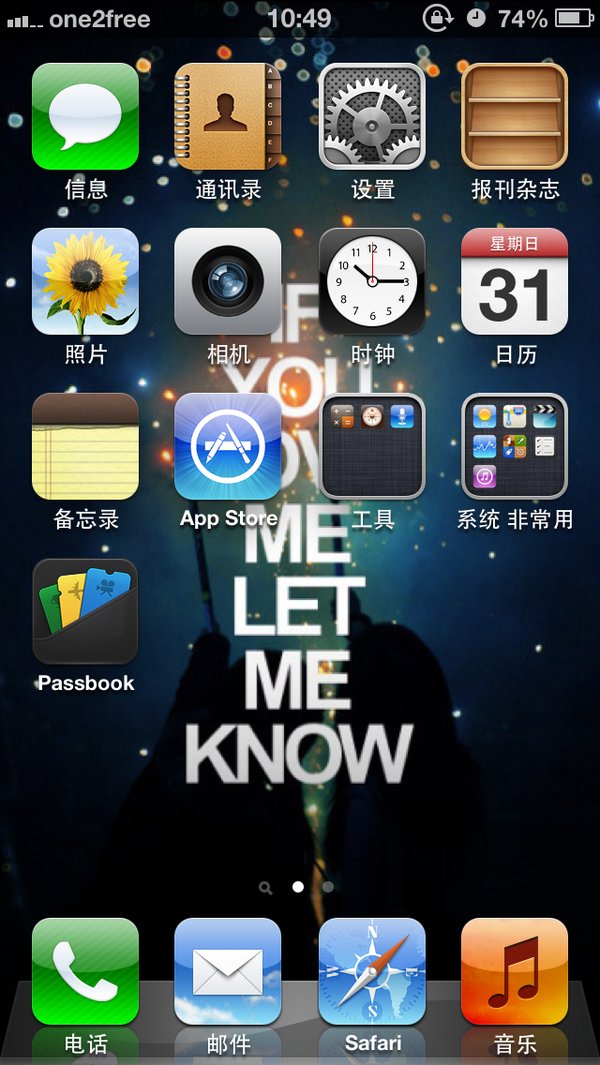
Task: Open the 日历 Calendar app
Action: (x=515, y=281)
